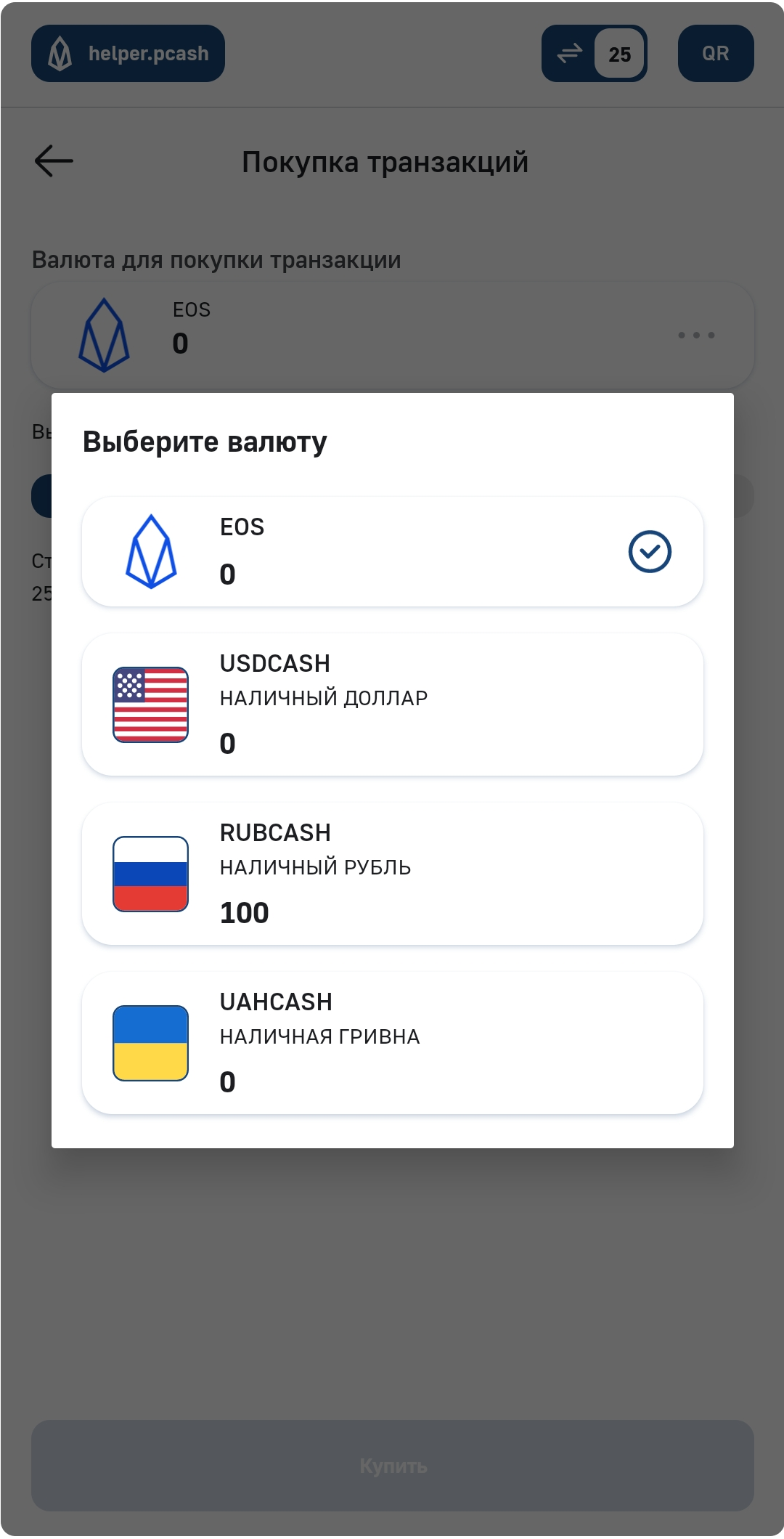The height and width of the screenshot is (1539, 784).
Task: Tap the transactions counter showing 25
Action: 594,54
